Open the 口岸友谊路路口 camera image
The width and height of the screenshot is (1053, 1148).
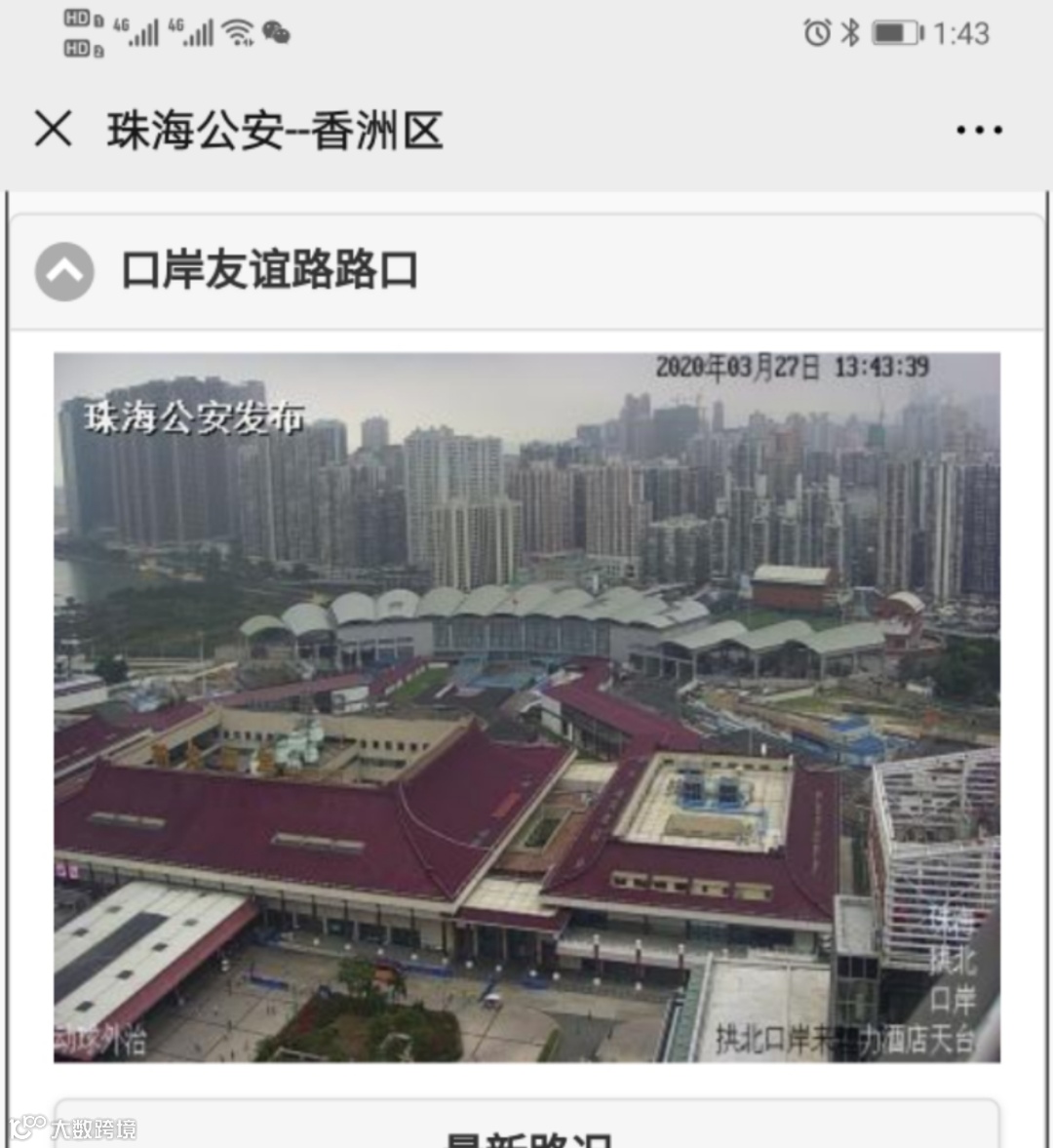(x=526, y=706)
